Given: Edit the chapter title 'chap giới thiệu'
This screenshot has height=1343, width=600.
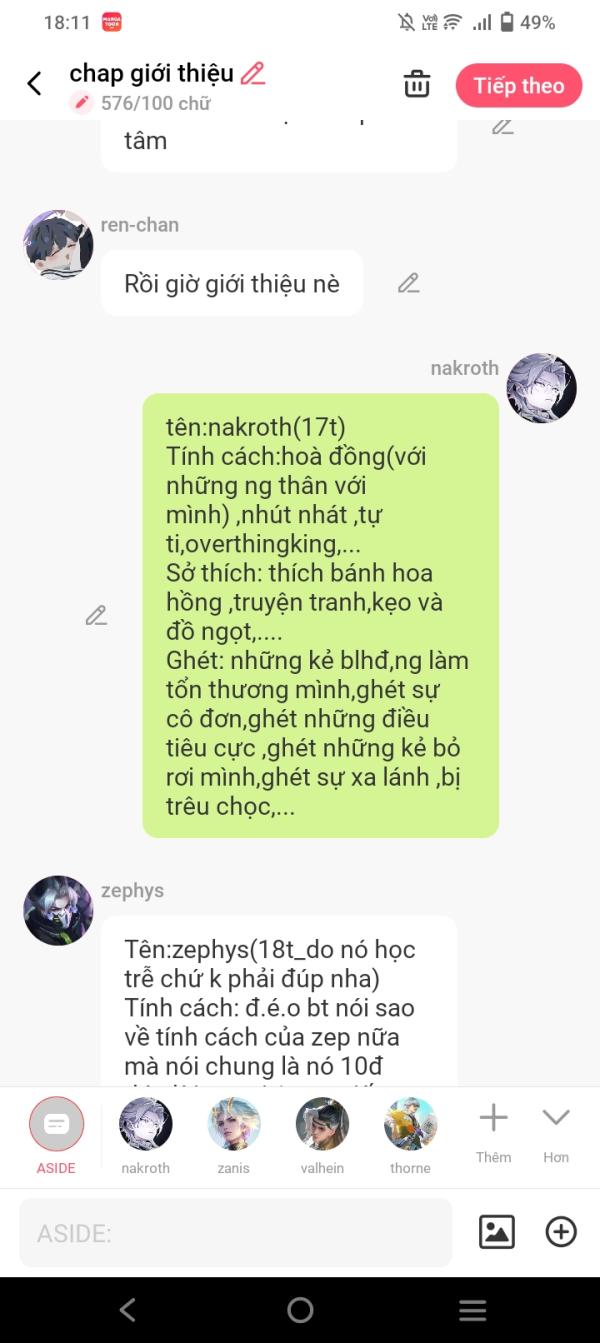Looking at the screenshot, I should point(253,73).
